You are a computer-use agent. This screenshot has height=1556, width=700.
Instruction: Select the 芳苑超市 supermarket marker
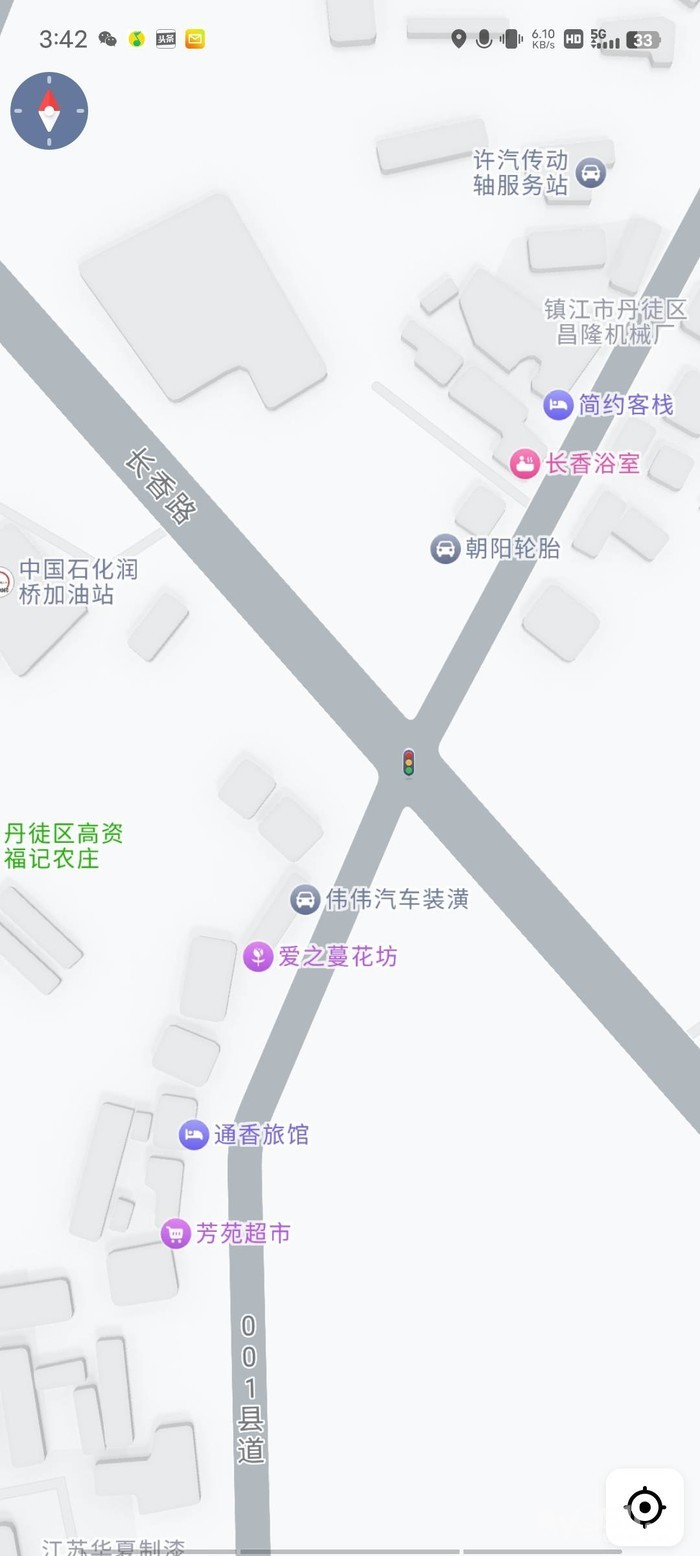click(x=176, y=1234)
